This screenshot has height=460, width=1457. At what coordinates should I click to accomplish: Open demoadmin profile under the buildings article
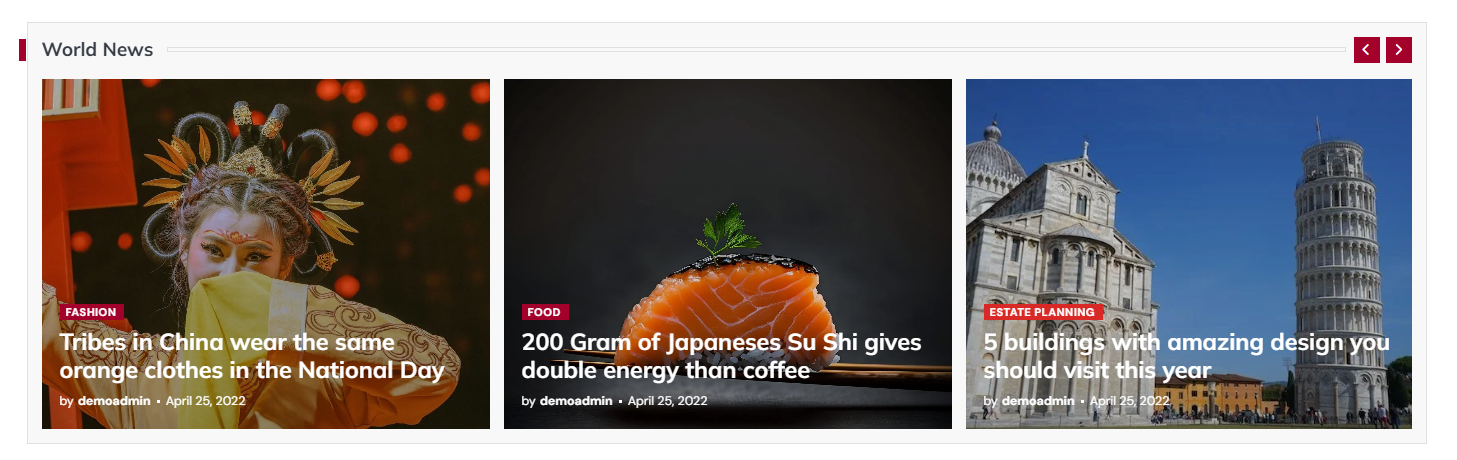tap(1037, 401)
